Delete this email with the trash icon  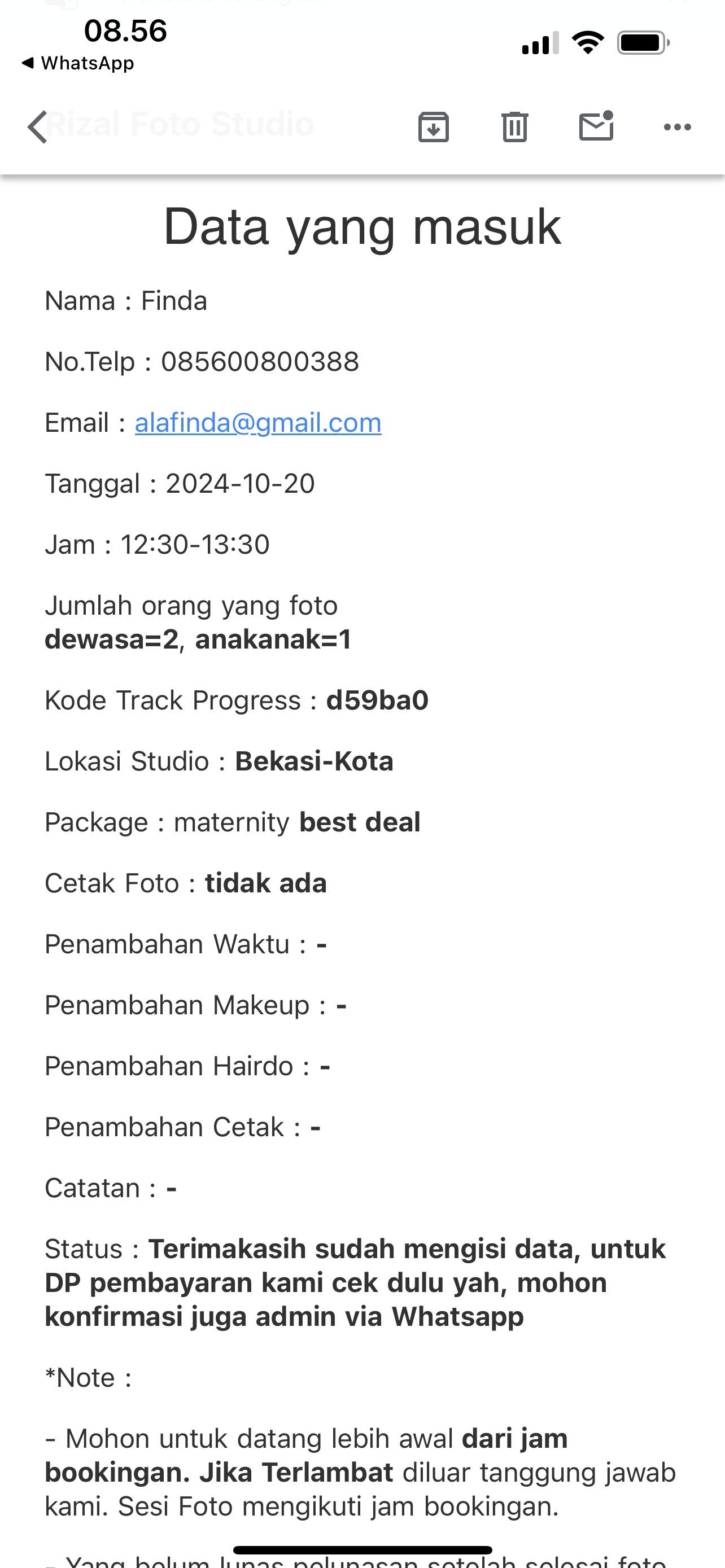pyautogui.click(x=514, y=126)
